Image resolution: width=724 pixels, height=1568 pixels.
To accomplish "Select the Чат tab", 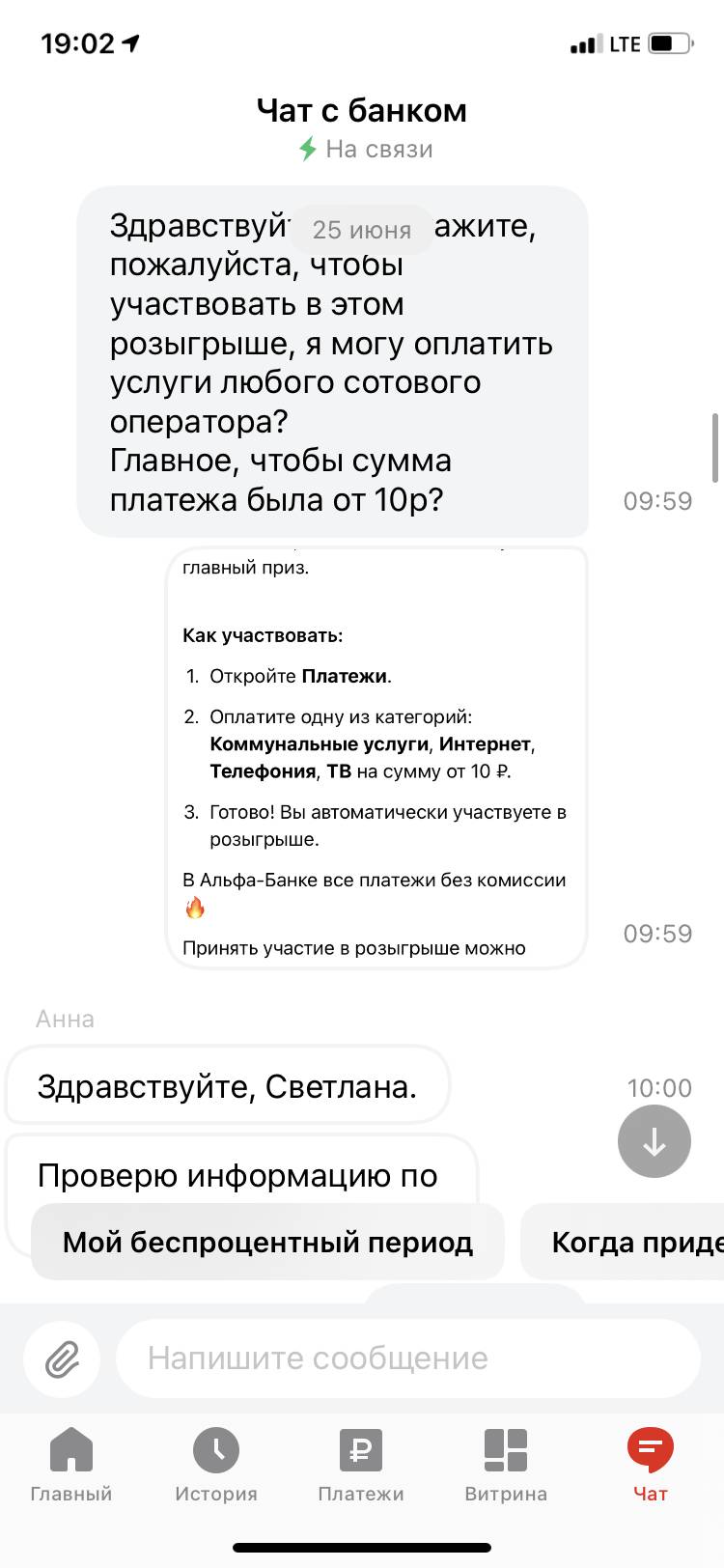I will click(650, 1465).
